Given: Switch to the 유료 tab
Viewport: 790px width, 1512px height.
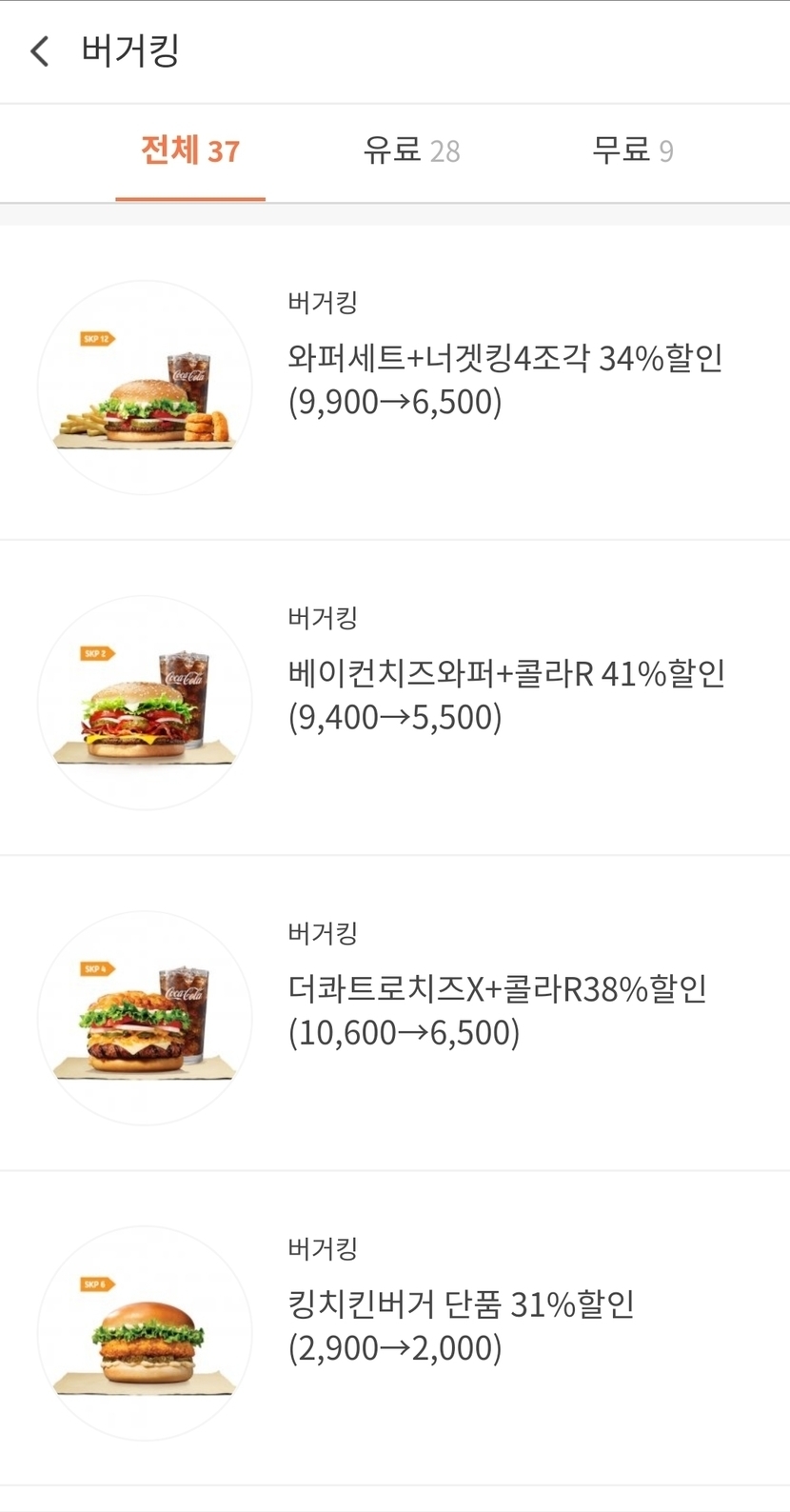Looking at the screenshot, I should (411, 151).
